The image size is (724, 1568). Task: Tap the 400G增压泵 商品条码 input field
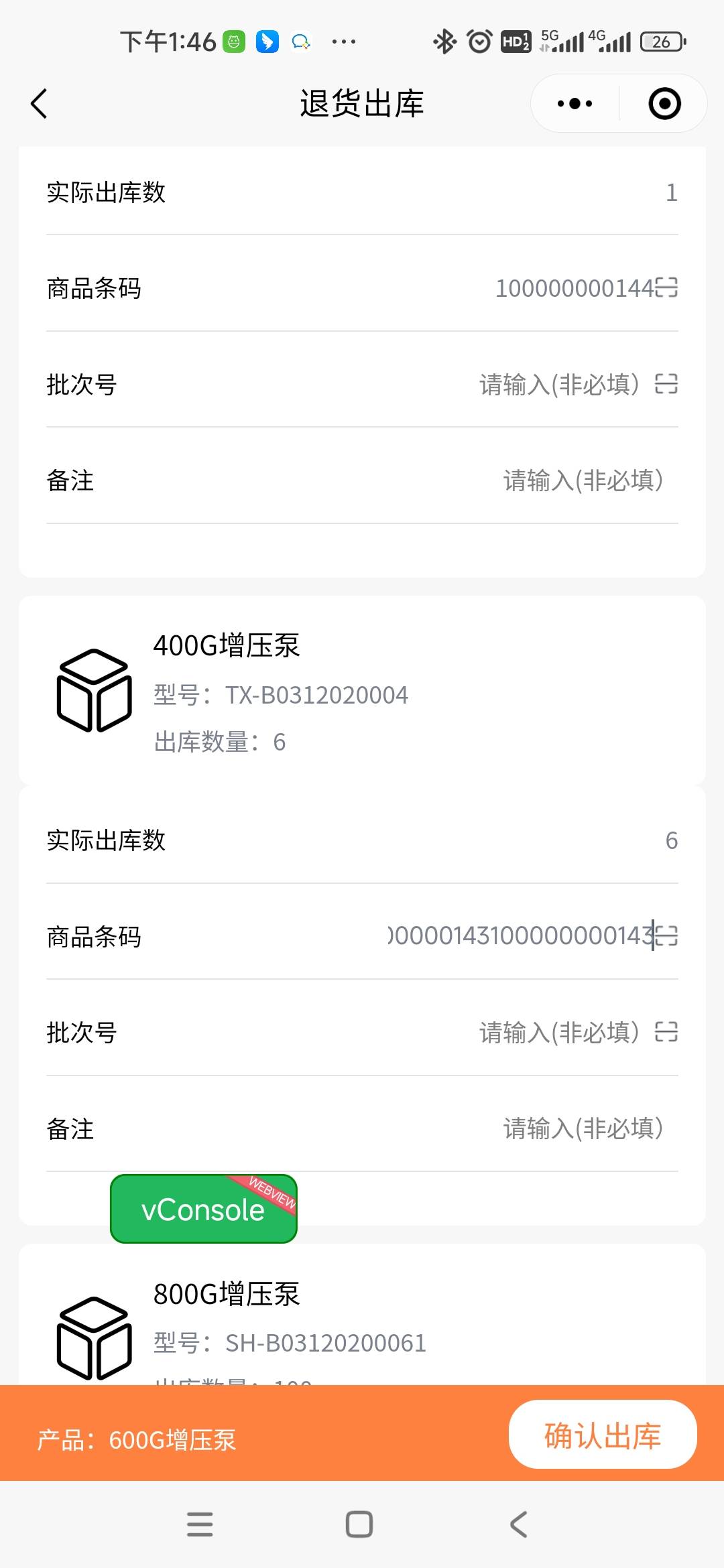point(520,936)
